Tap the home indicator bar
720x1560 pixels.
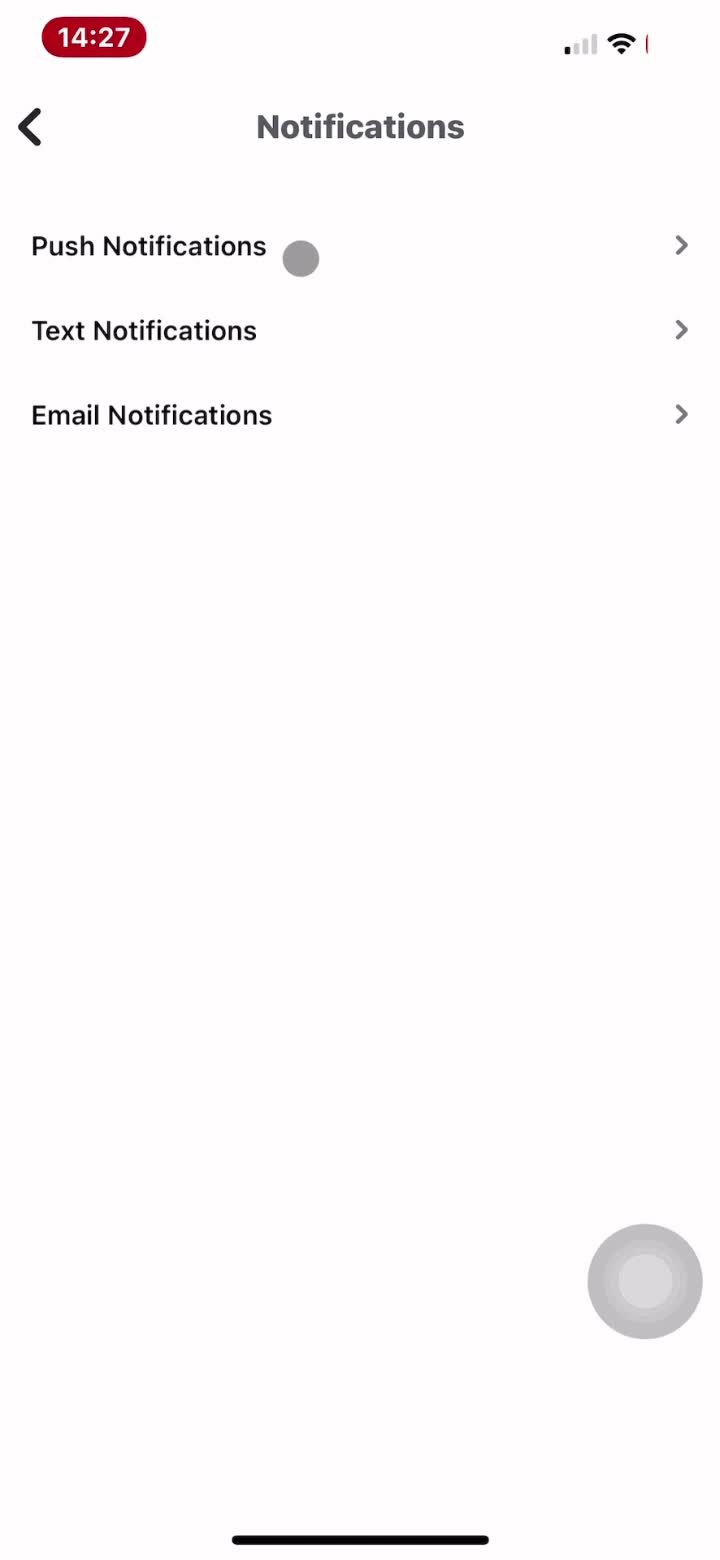pos(360,1540)
